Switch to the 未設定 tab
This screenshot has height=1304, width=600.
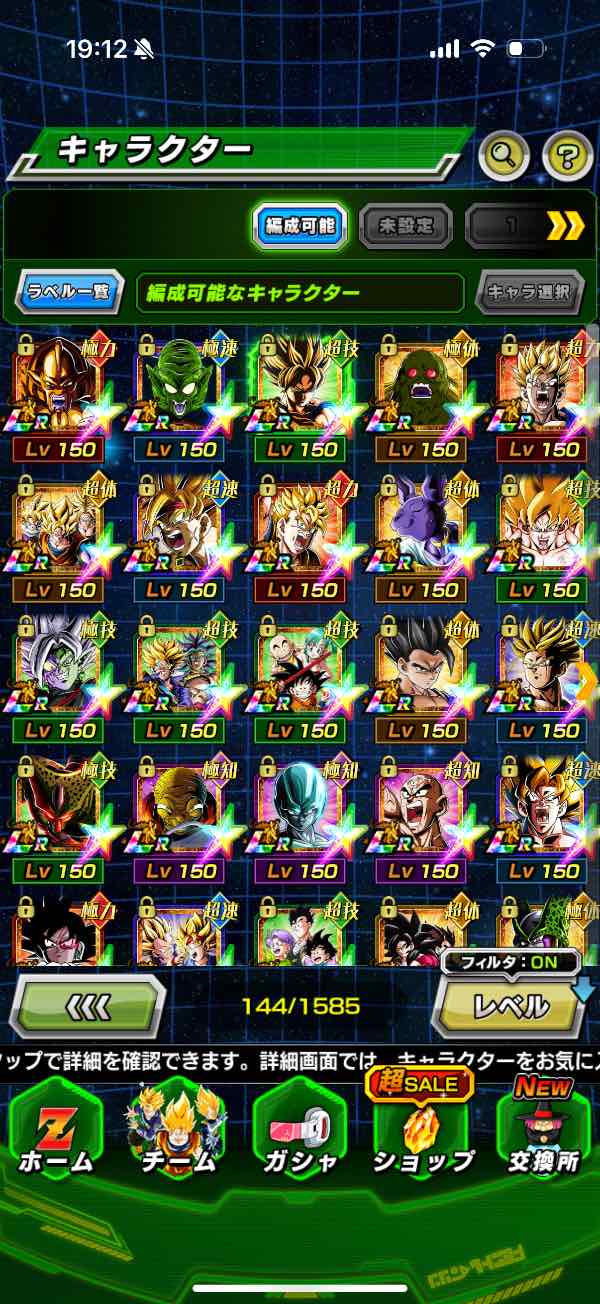[405, 226]
